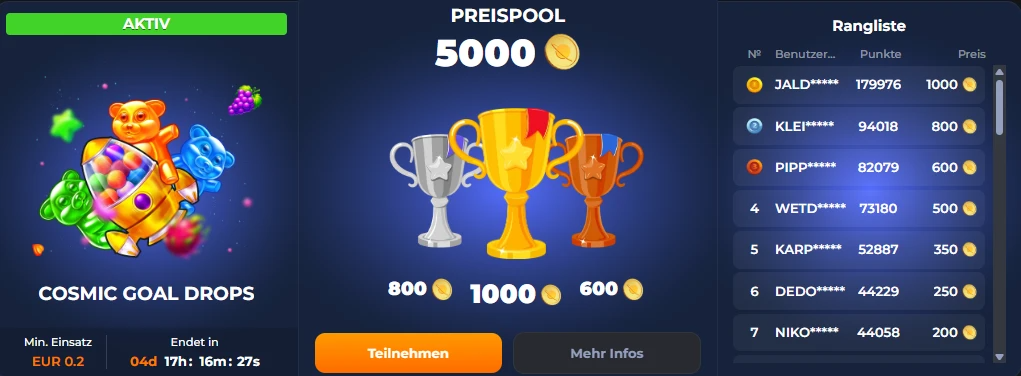Open the Cosmic Goal Drops tournament card
Viewport: 1021px width, 376px height.
[x=147, y=189]
